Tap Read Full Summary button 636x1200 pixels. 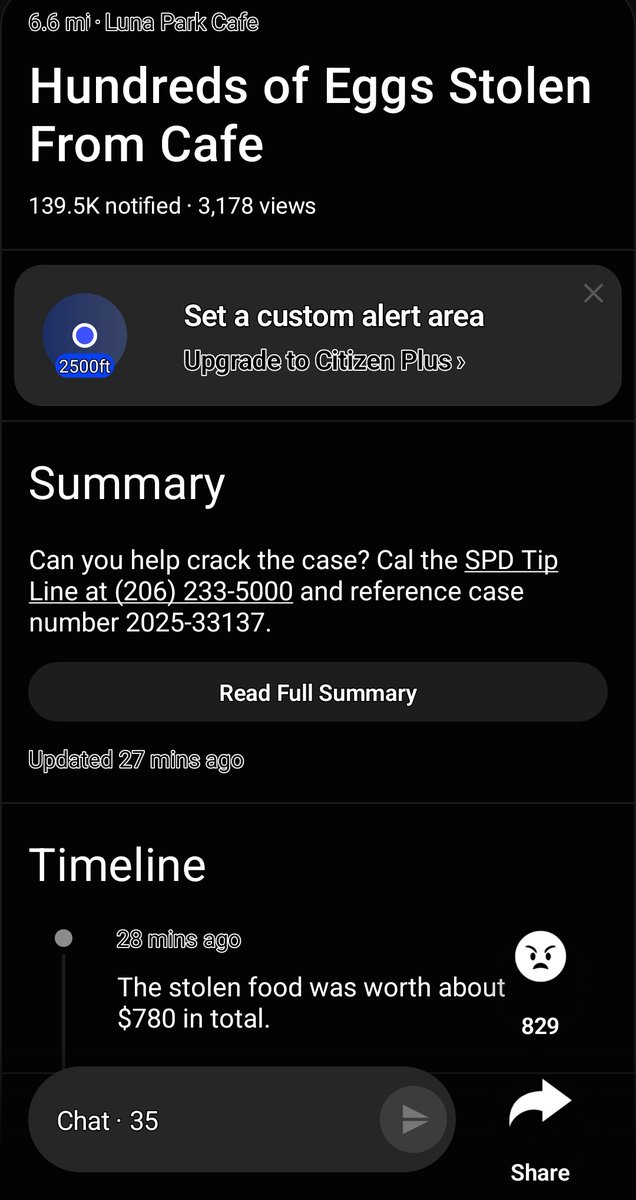pos(318,693)
